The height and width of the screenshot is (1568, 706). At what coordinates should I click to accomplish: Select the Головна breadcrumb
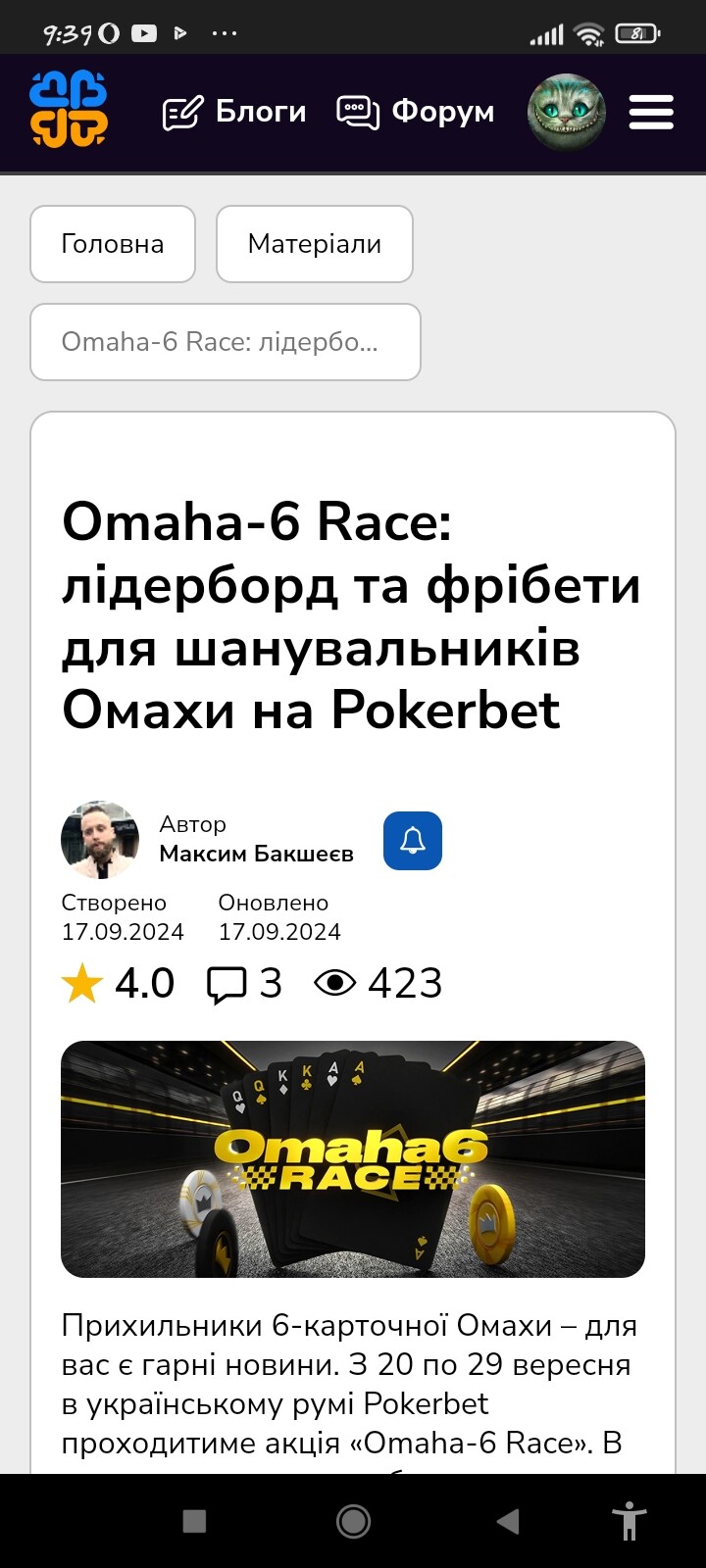(x=113, y=244)
